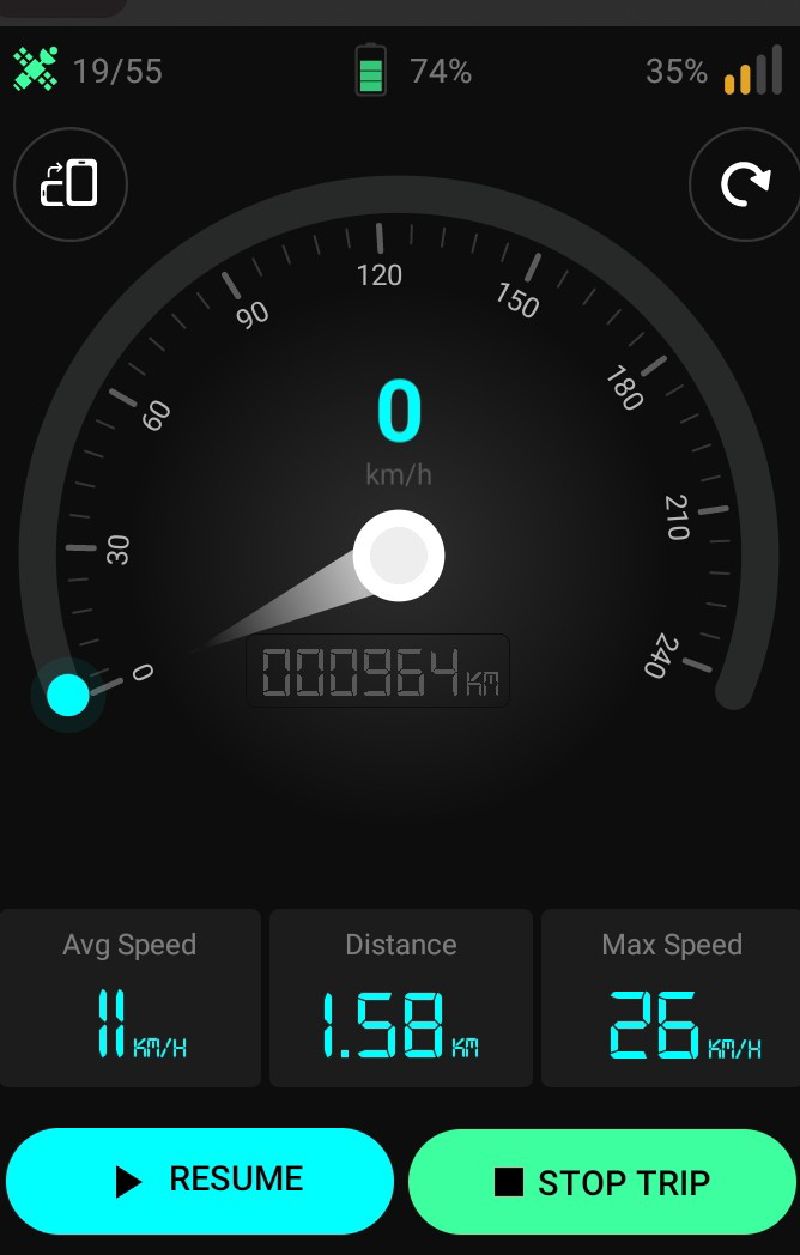This screenshot has width=800, height=1255.
Task: Reset the trip with the refresh icon
Action: pos(745,185)
